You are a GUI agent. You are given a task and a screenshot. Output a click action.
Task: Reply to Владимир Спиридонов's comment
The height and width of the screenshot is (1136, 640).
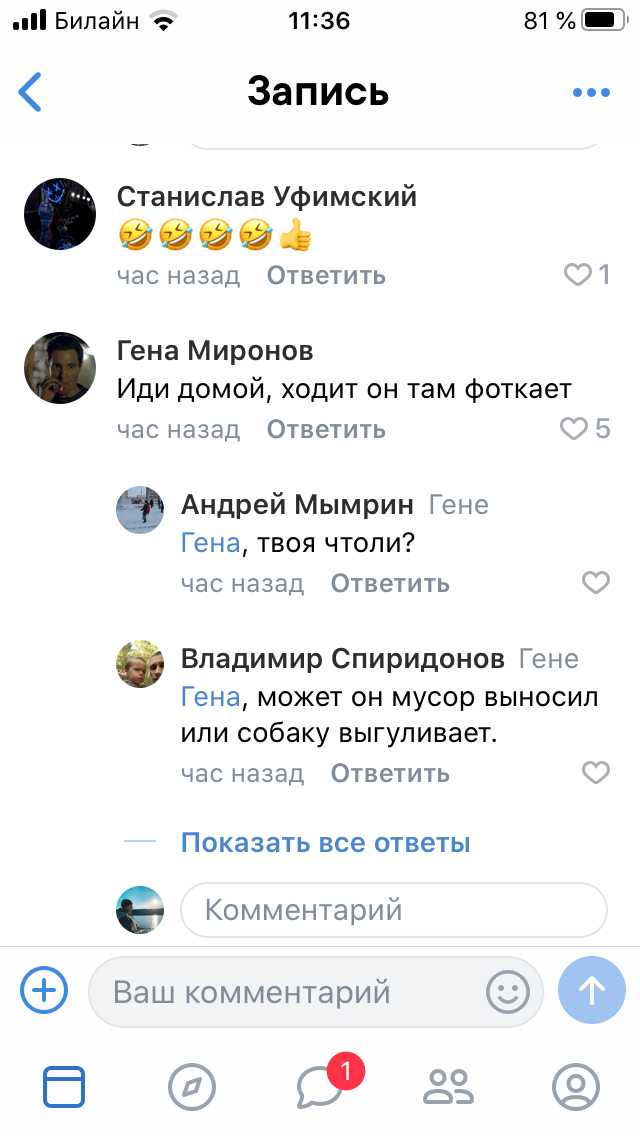(x=390, y=773)
